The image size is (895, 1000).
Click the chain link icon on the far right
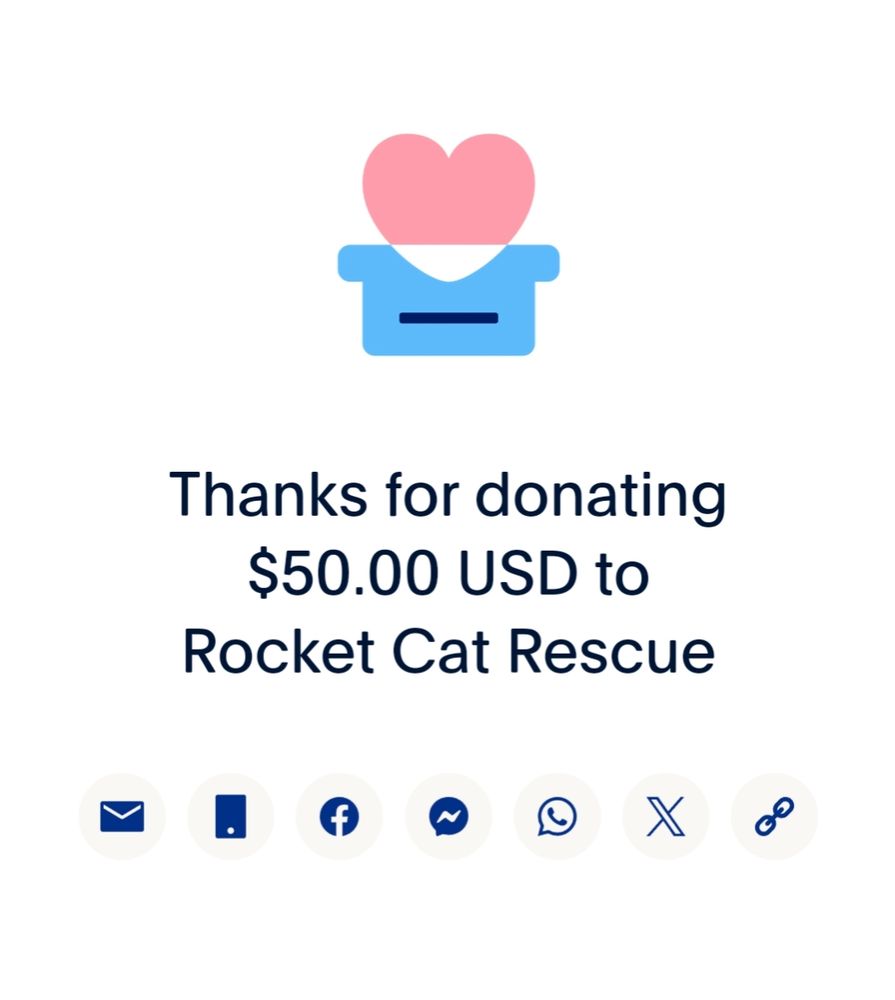tap(774, 817)
